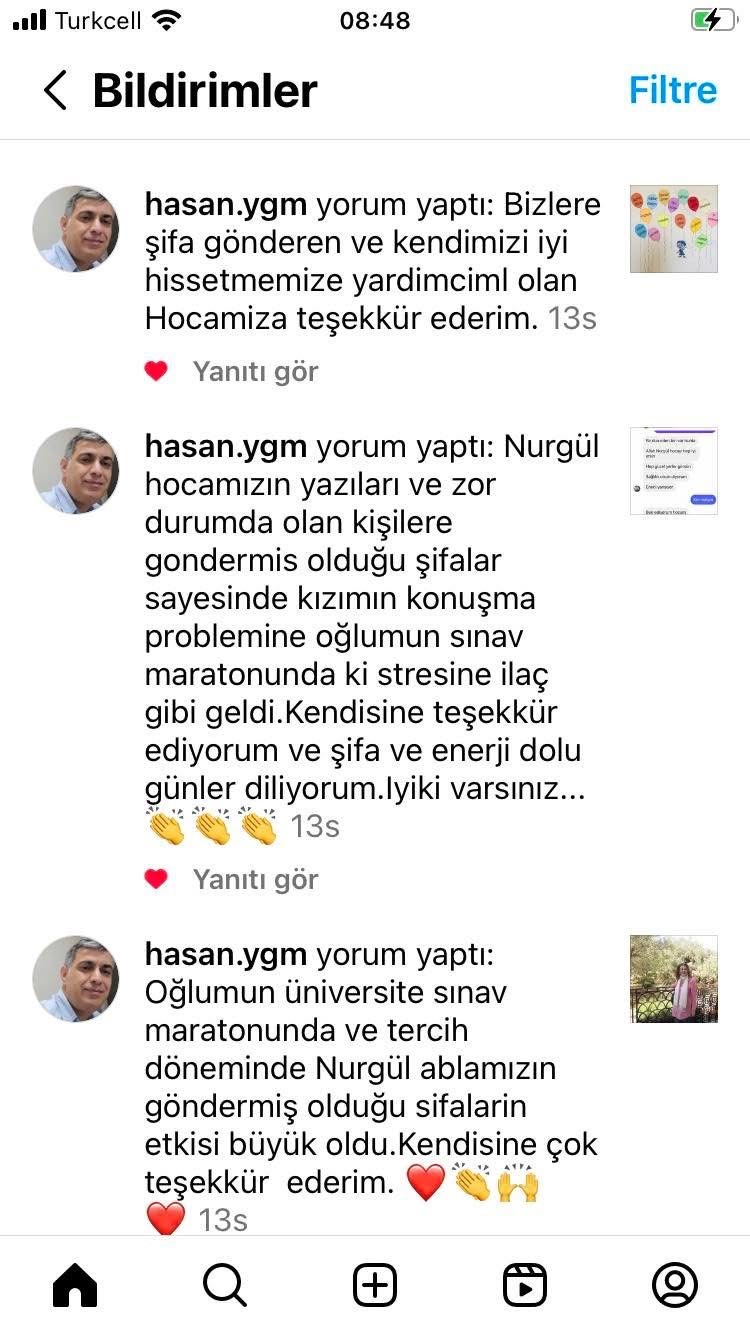
Task: Switch to the Home tab
Action: (x=75, y=1285)
